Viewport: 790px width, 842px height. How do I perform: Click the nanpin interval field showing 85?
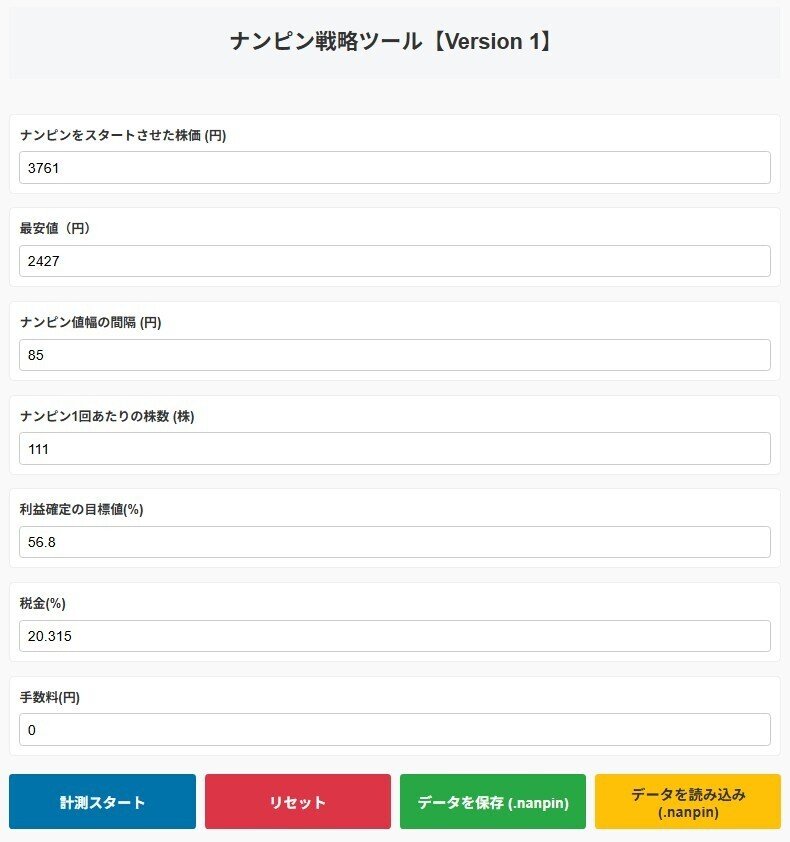point(395,355)
